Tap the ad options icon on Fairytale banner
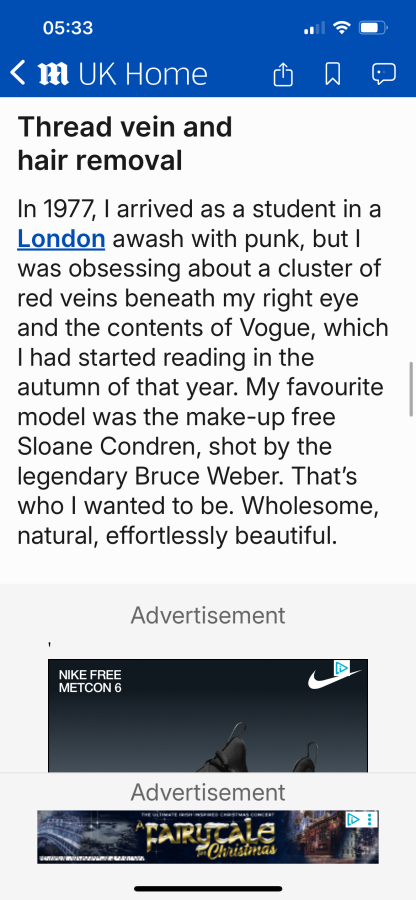416x900 pixels. 371,819
